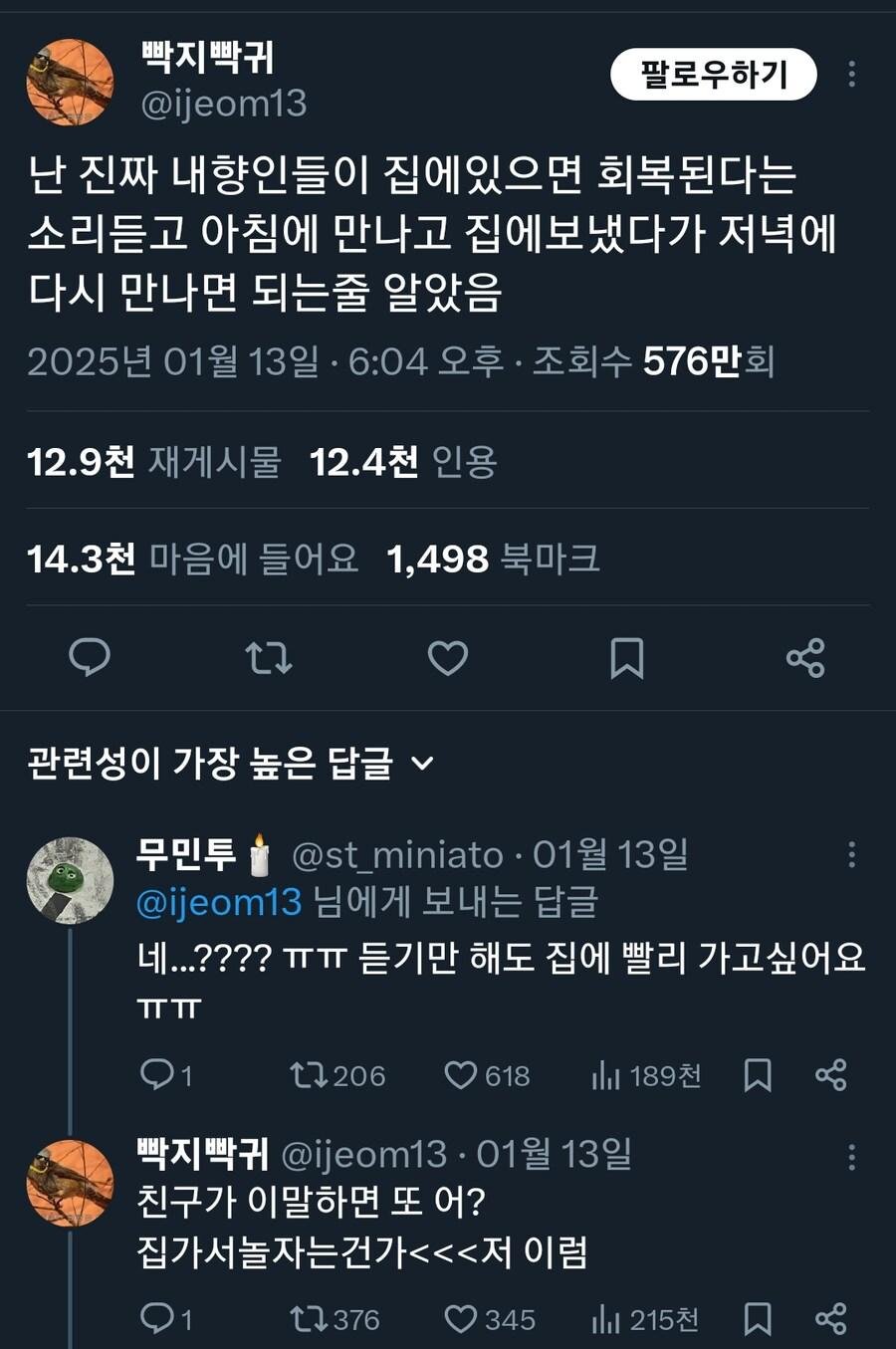Open the more options on 무민투's reply
896x1349 pixels.
[851, 854]
